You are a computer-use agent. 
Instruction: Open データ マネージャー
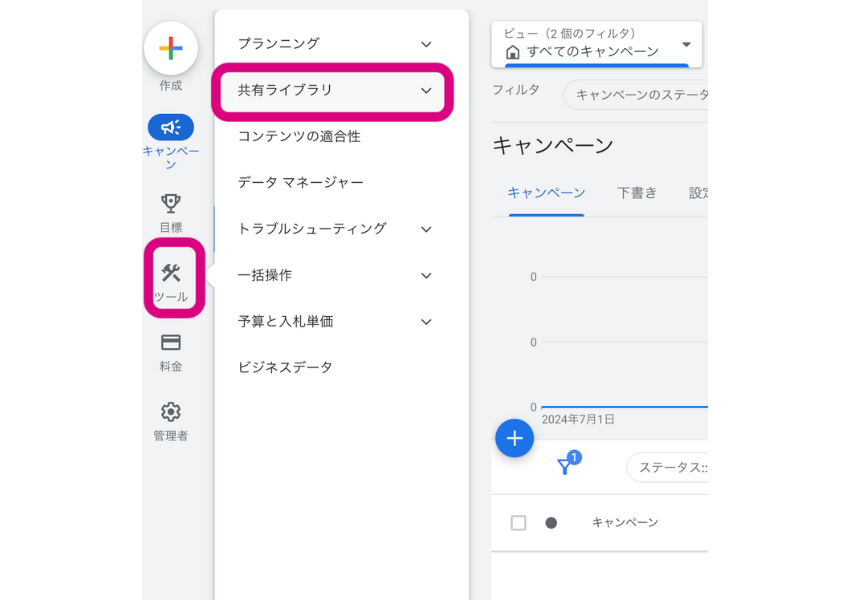pos(300,182)
